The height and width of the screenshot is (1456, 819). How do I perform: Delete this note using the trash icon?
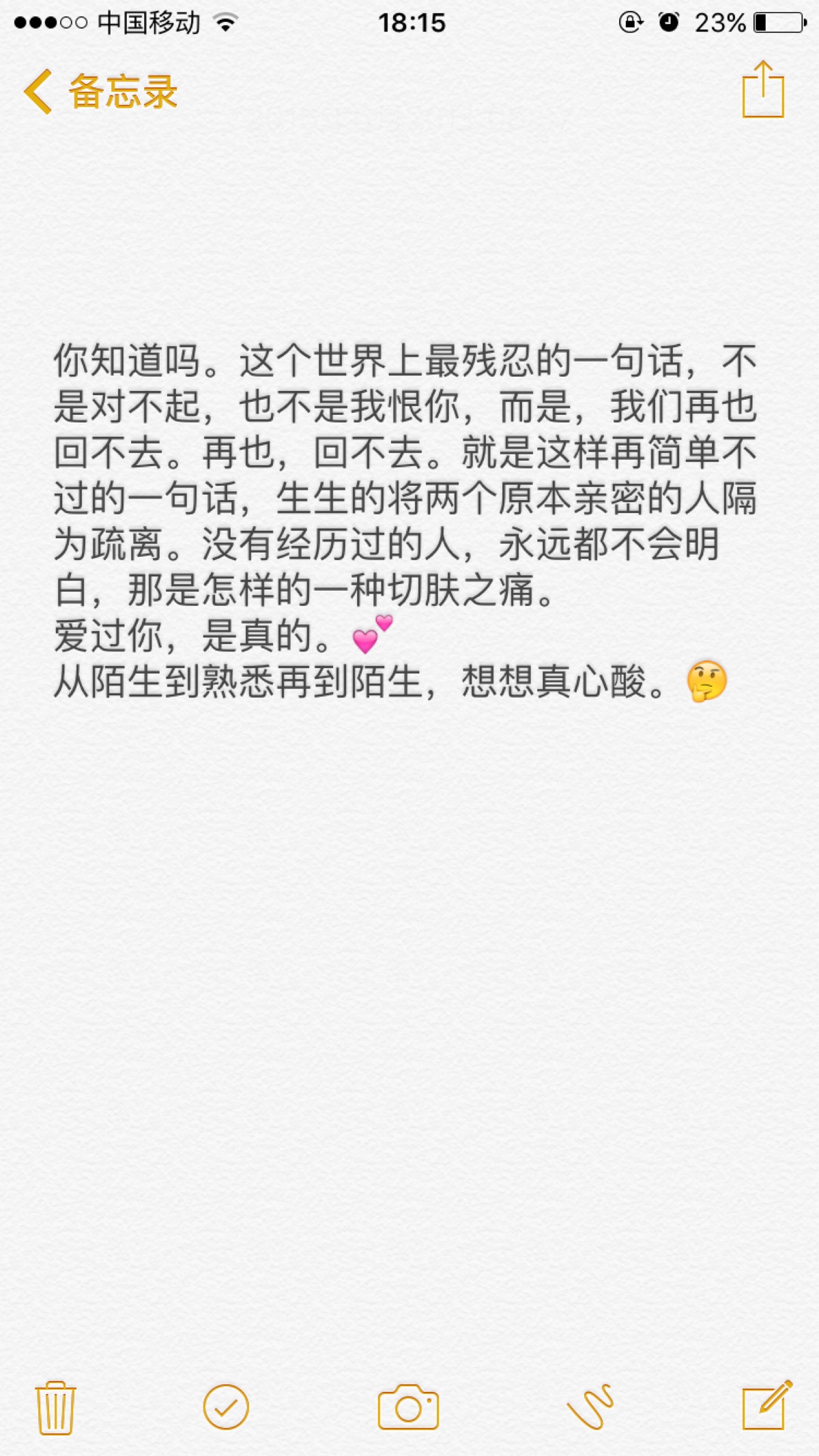(55, 1407)
